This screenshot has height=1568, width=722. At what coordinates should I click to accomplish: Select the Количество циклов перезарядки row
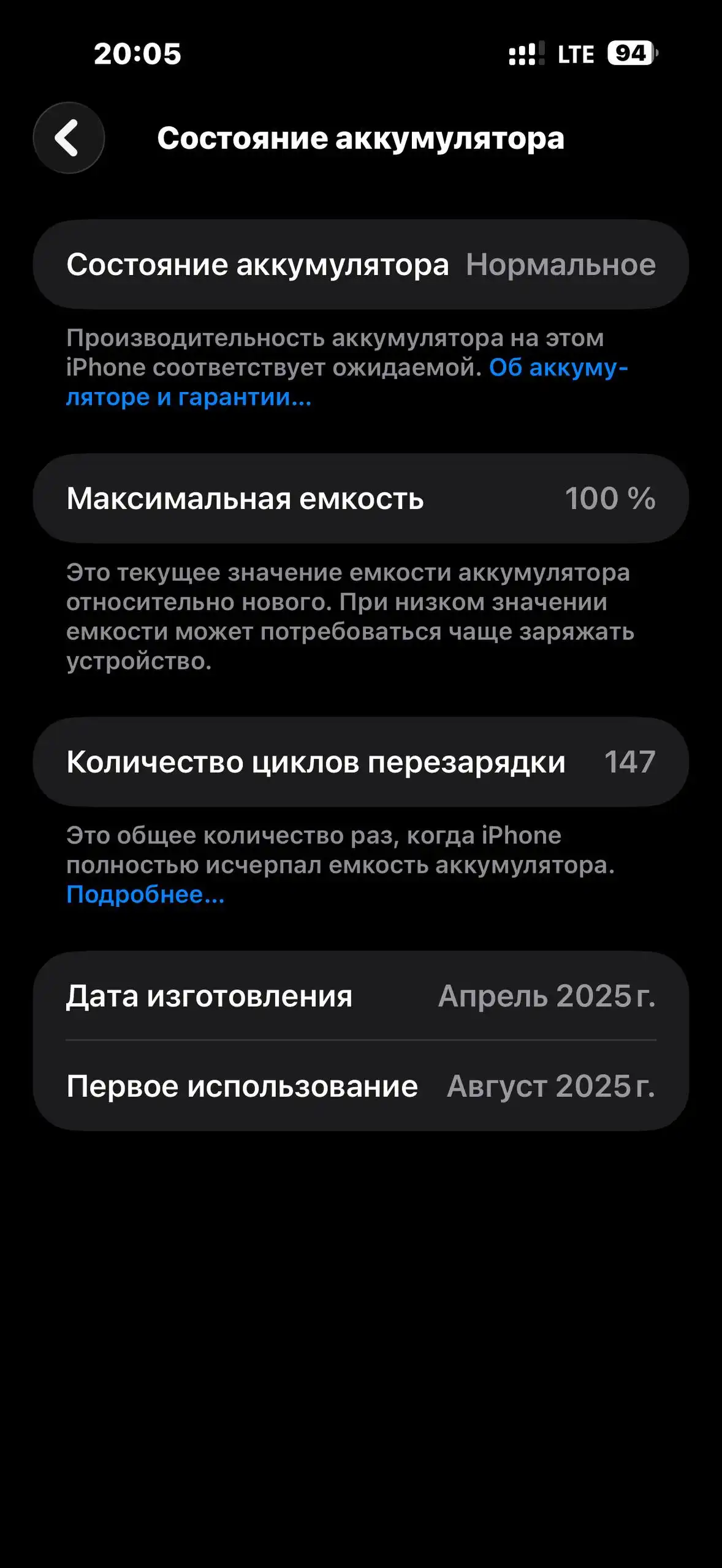click(361, 763)
